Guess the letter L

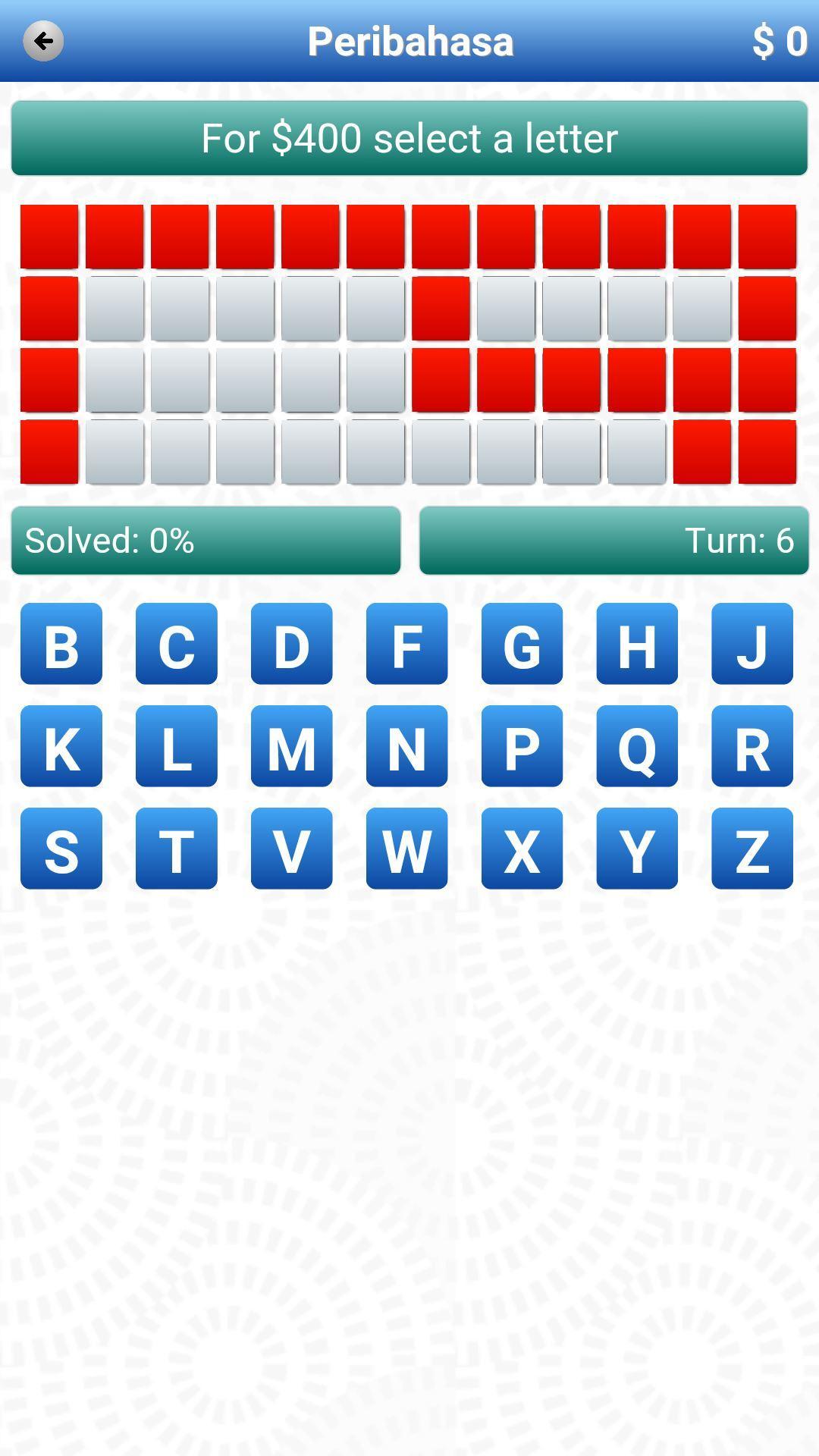[x=177, y=746]
